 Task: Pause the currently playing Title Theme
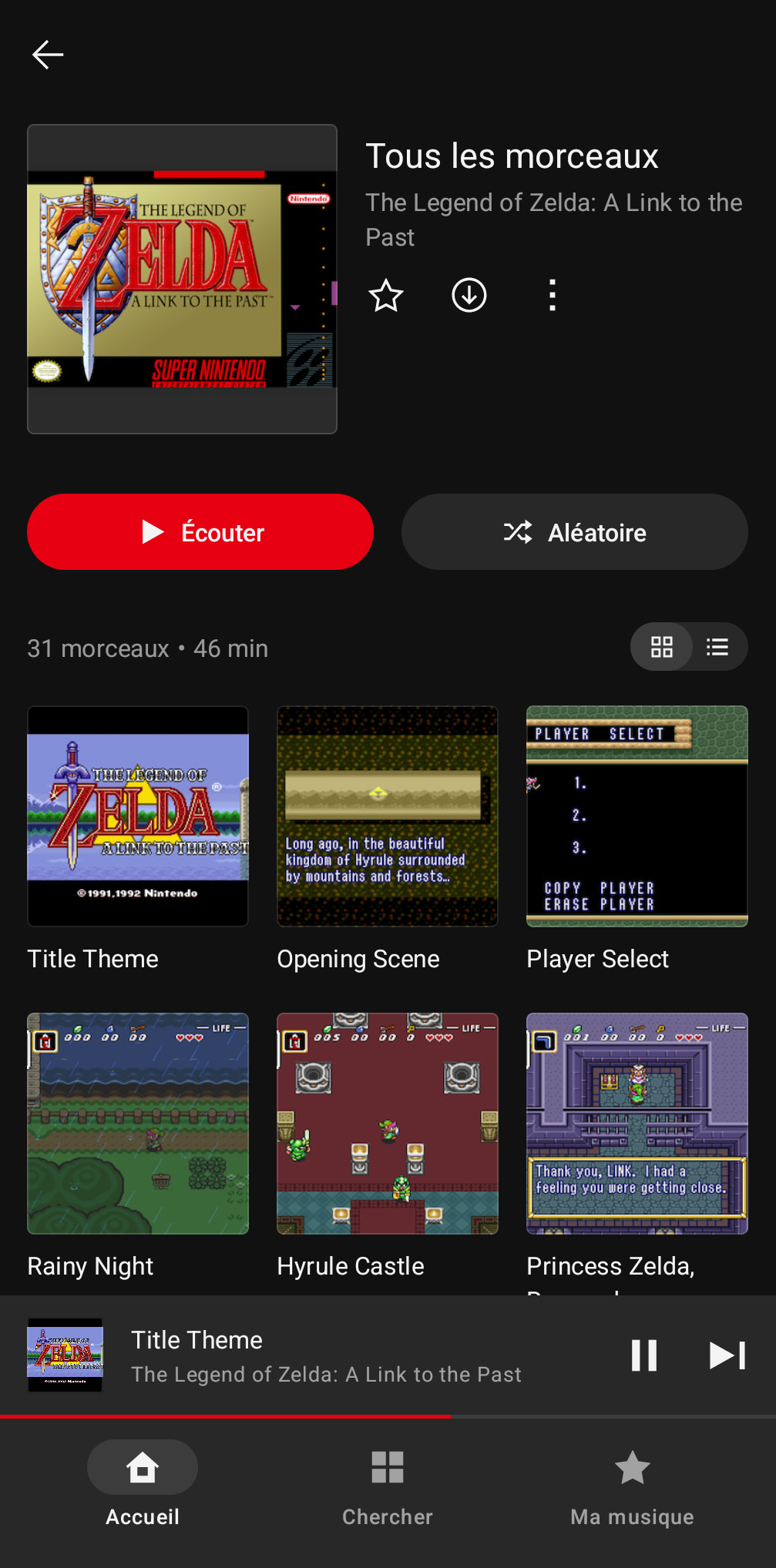point(644,1355)
